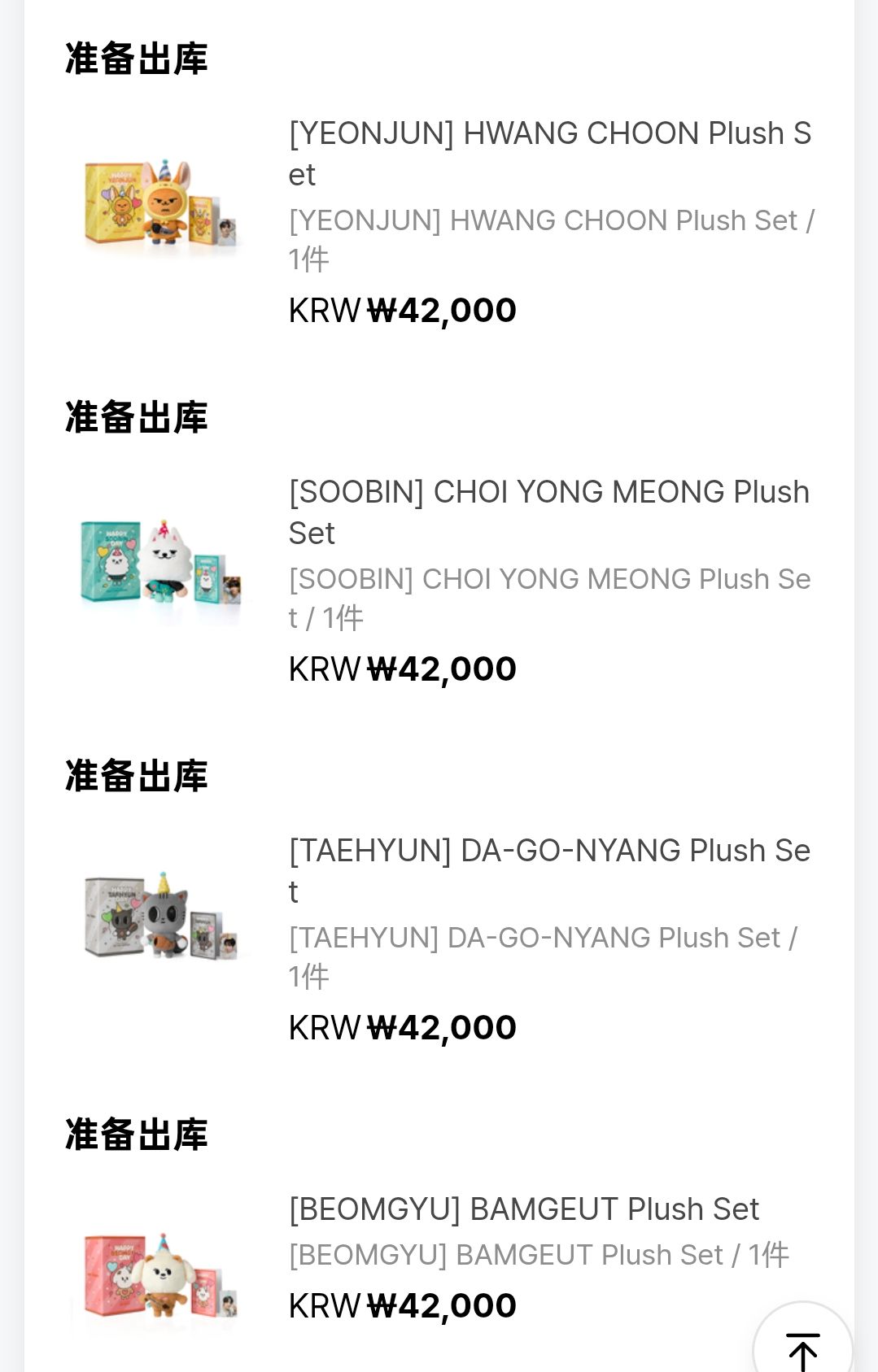
Task: Select the YEONJUN HWANG CHOON Plush Set title
Action: coord(549,153)
